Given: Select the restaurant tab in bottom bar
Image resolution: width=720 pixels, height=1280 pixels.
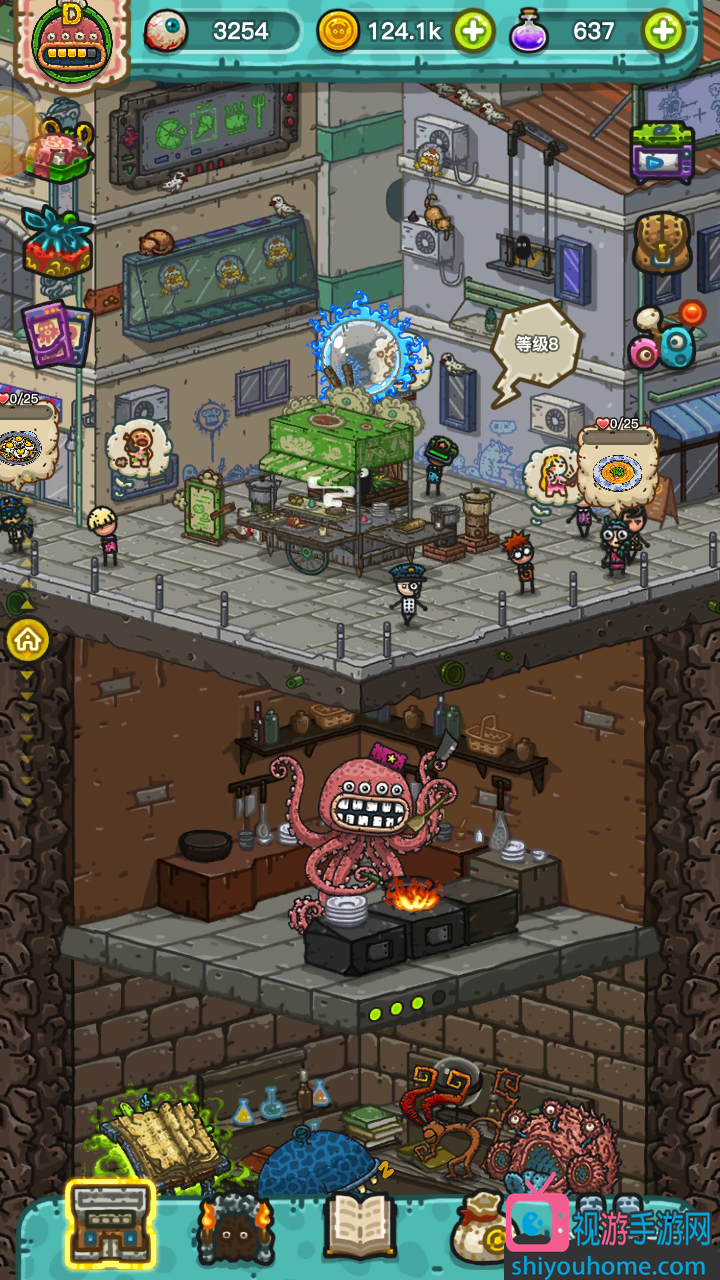Looking at the screenshot, I should 110,1222.
